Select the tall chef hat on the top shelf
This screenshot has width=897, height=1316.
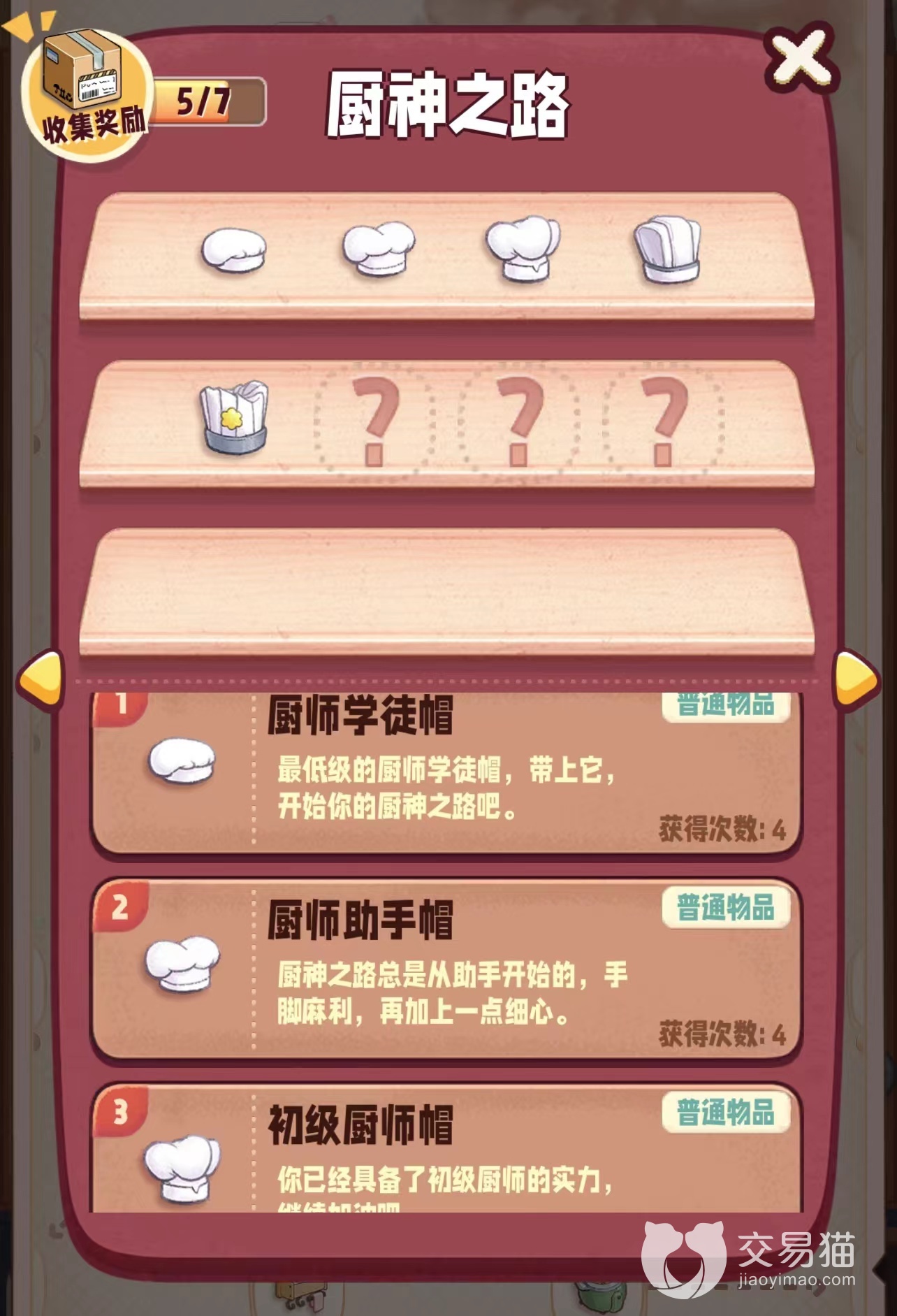coord(668,250)
